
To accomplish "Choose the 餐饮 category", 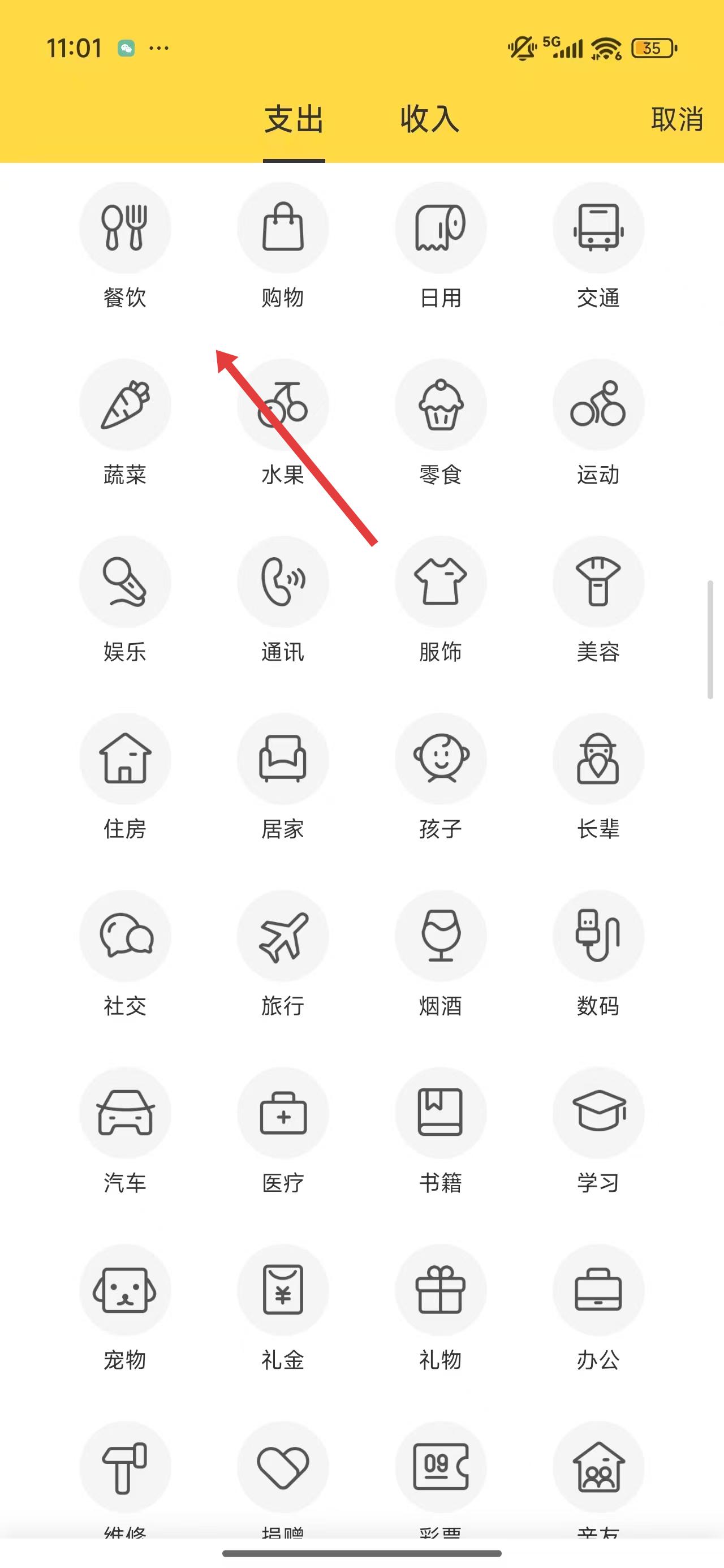I will pyautogui.click(x=125, y=229).
